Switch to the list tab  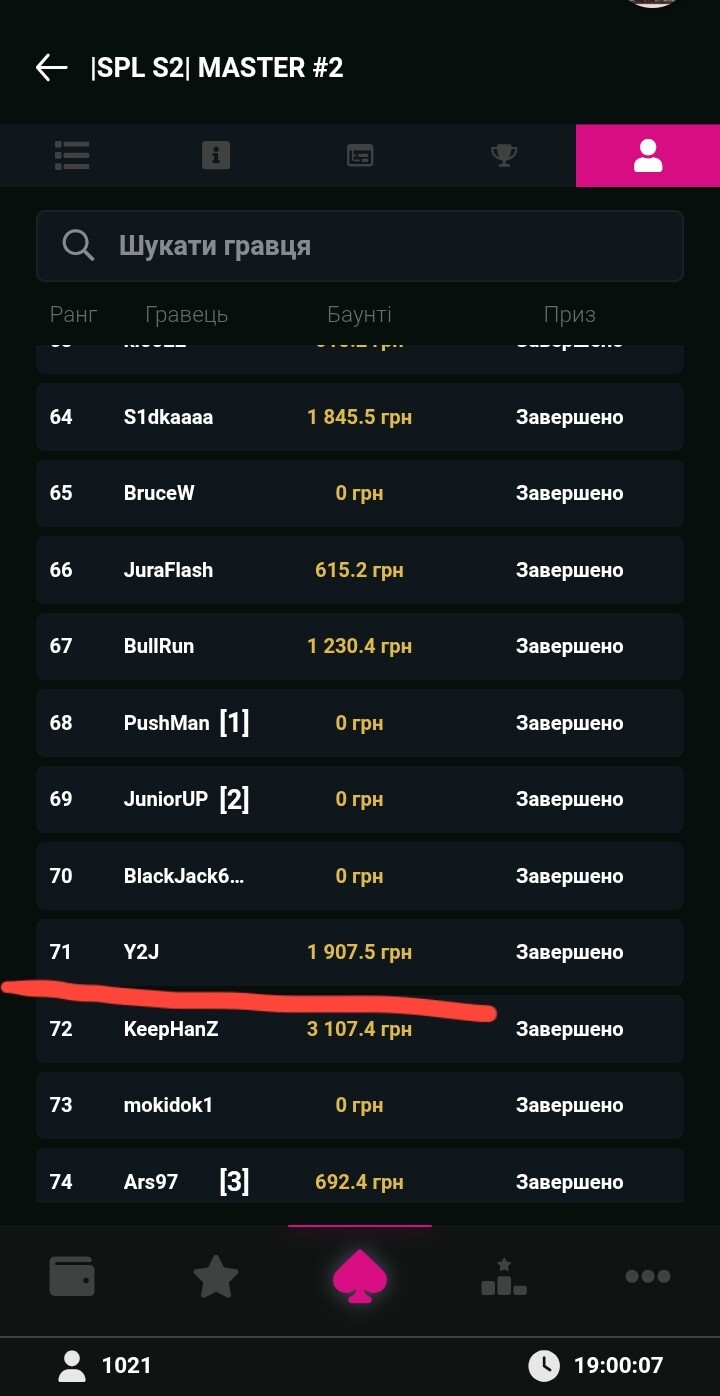coord(72,155)
